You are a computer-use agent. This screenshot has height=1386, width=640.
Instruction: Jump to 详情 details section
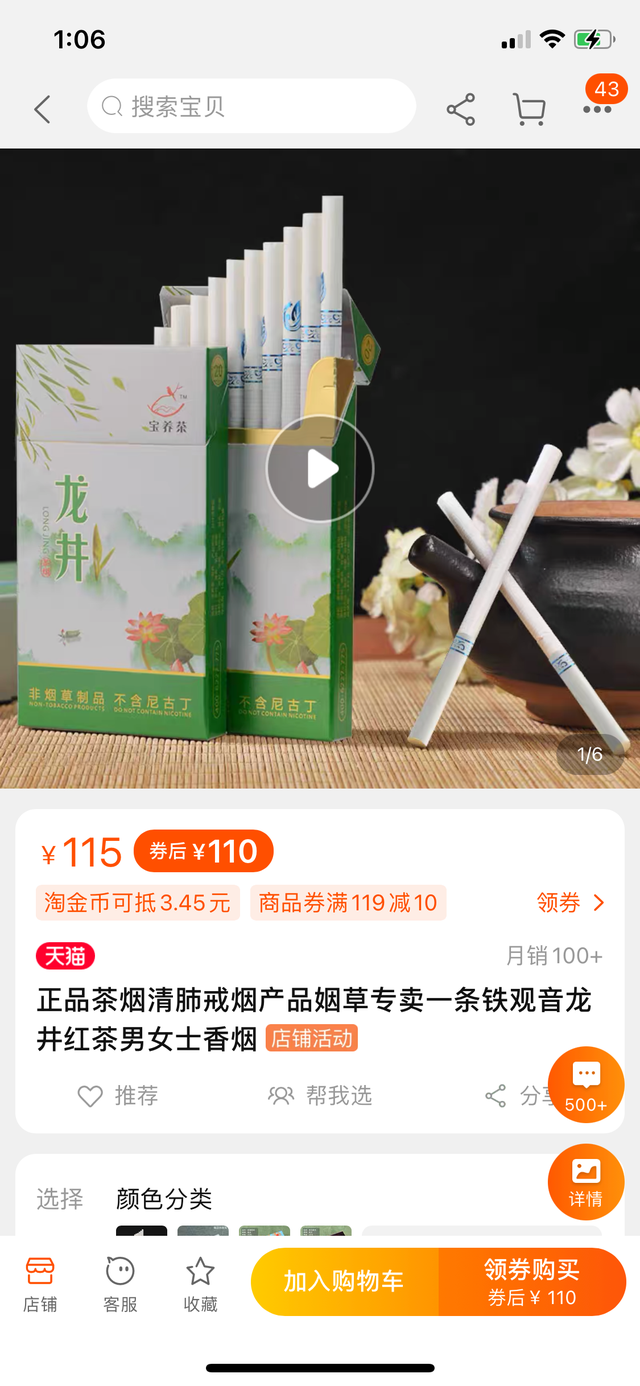(x=586, y=1182)
